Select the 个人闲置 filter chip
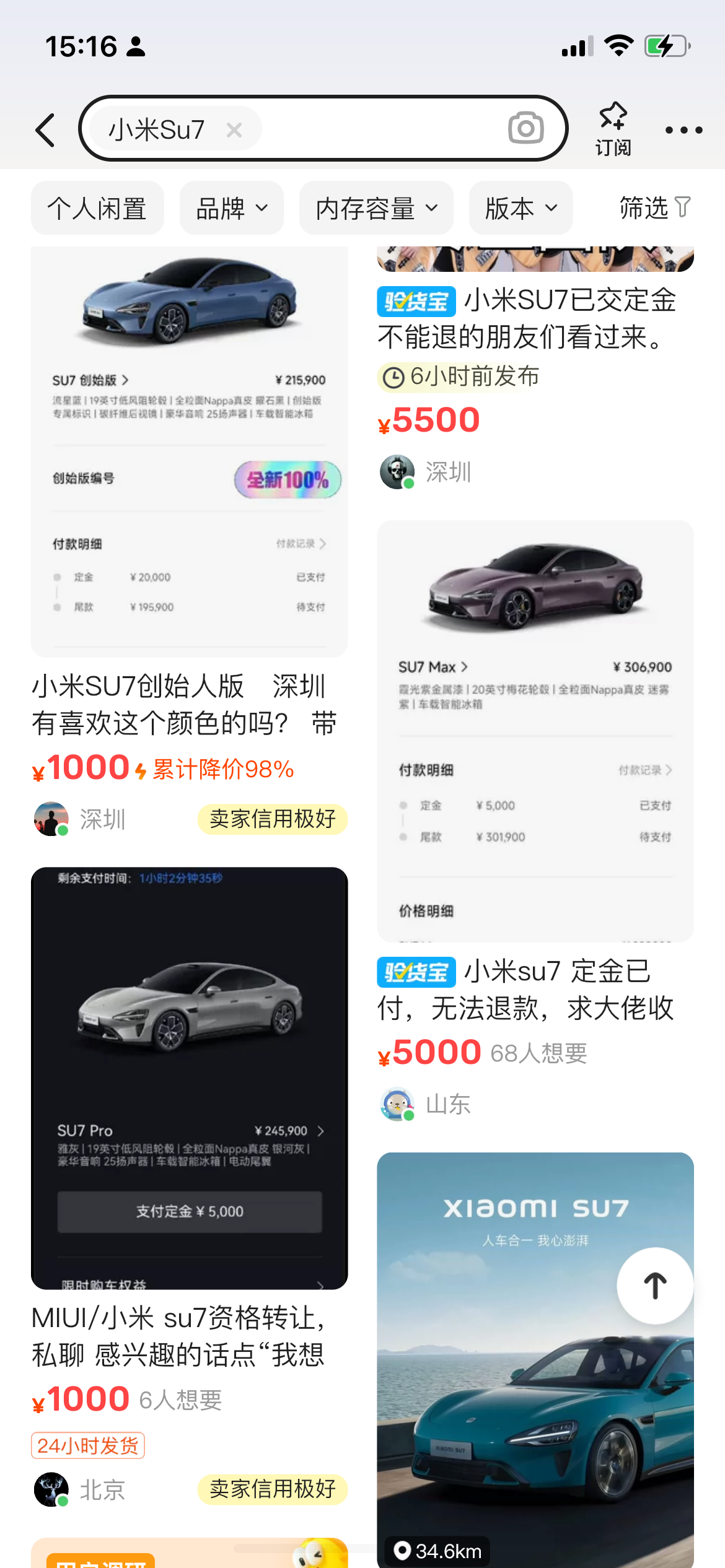Viewport: 725px width, 1568px height. tap(97, 208)
